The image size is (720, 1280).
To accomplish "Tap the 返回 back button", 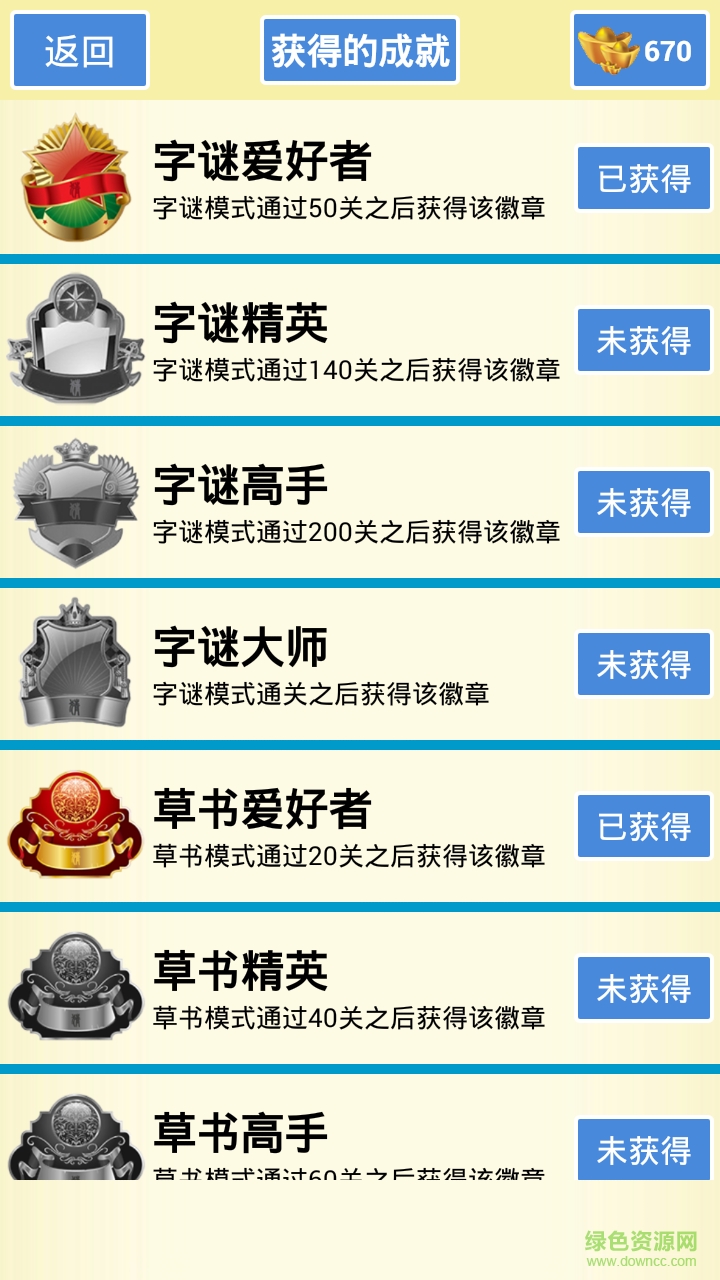I will [x=80, y=50].
